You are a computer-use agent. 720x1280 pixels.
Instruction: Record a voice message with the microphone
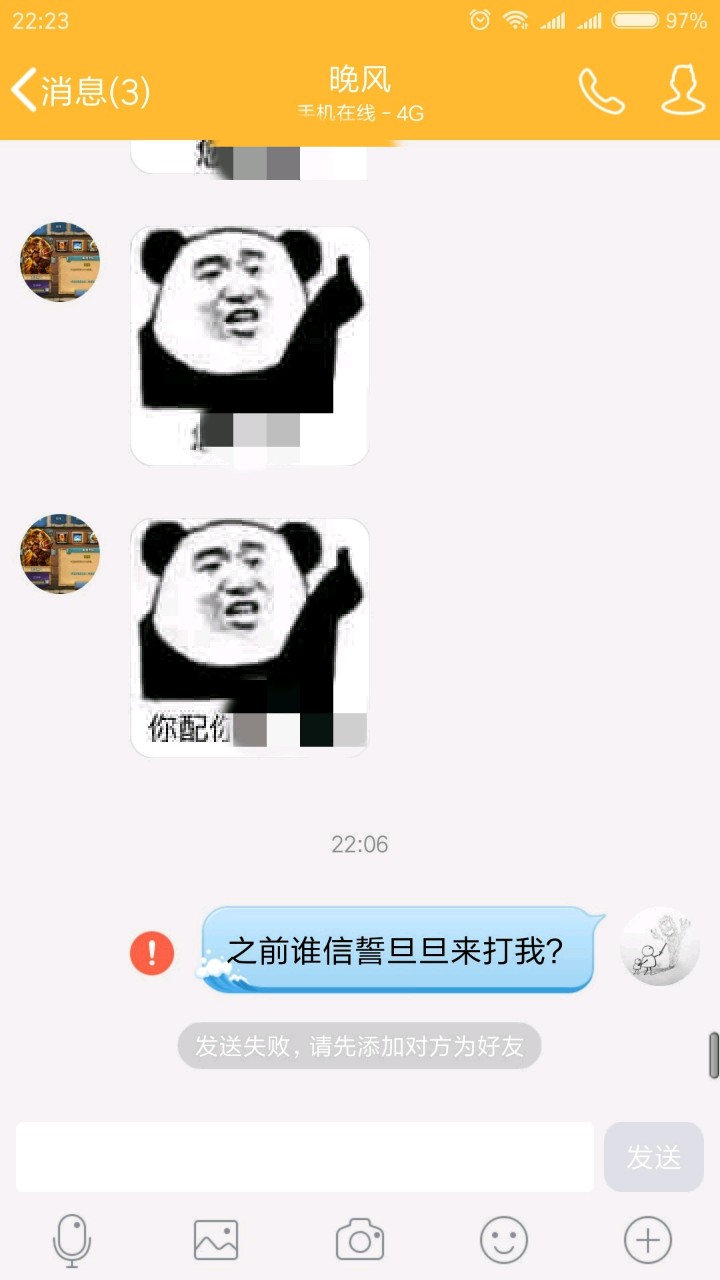pyautogui.click(x=72, y=1241)
